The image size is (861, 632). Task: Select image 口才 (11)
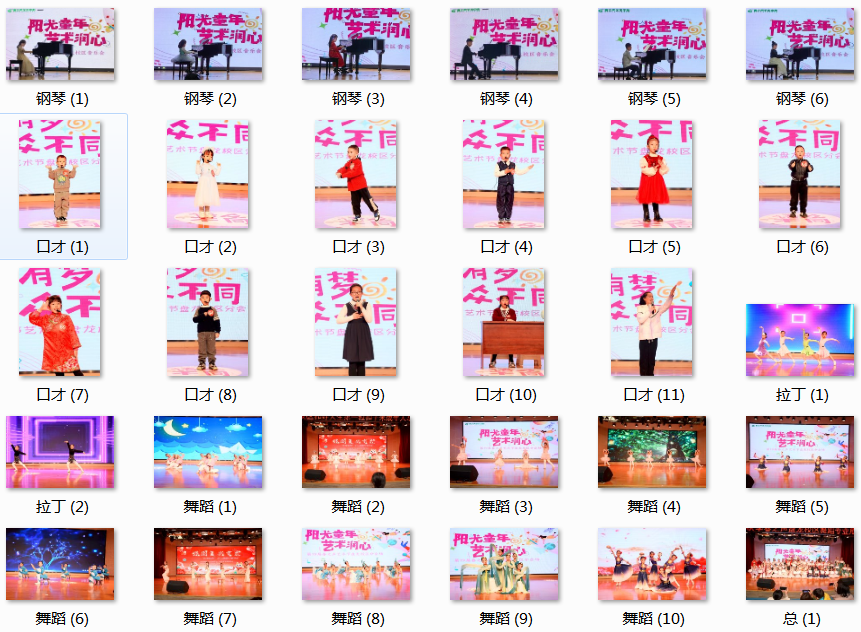click(652, 322)
